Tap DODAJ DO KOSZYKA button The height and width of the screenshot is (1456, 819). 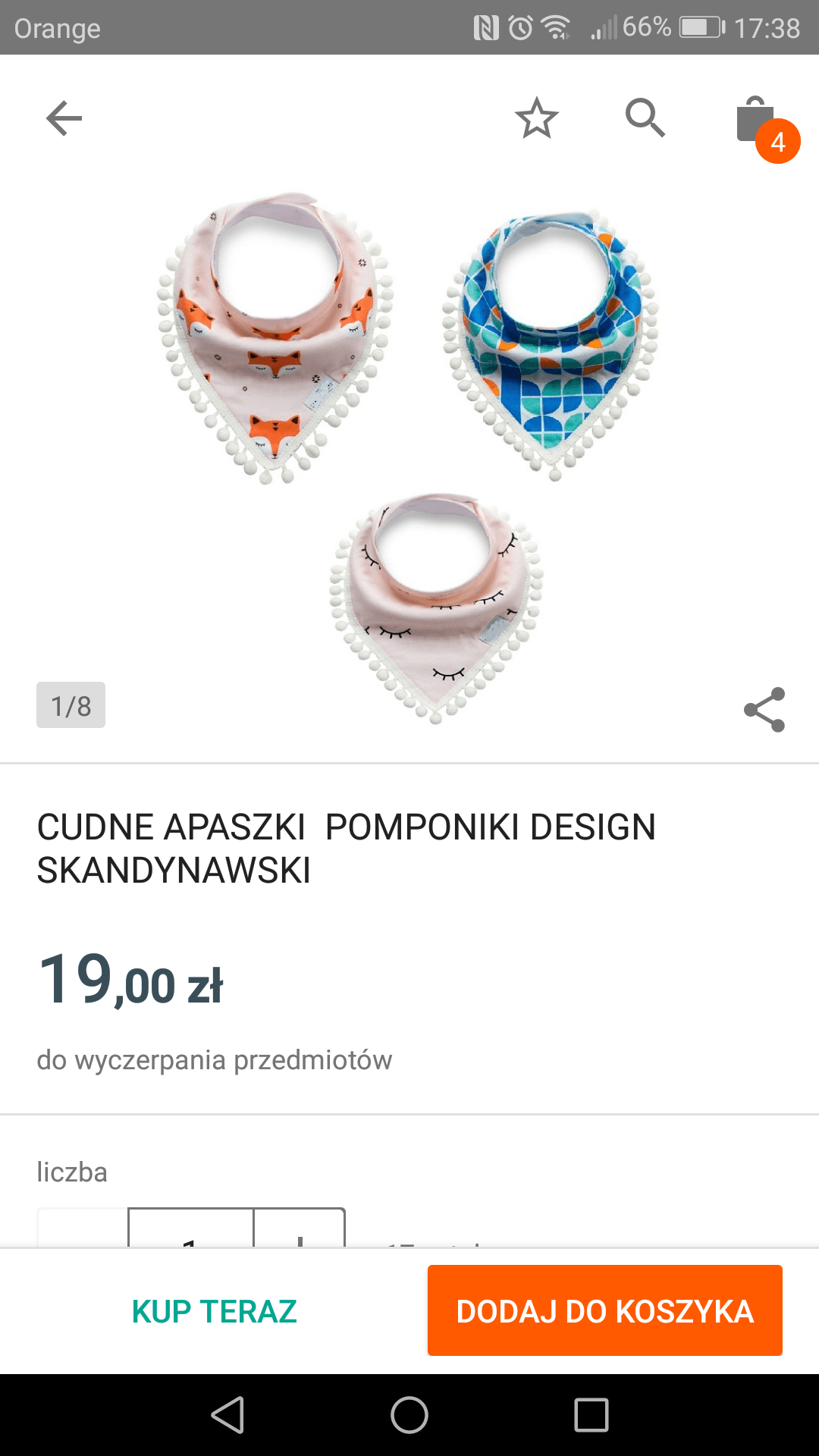click(x=604, y=1310)
